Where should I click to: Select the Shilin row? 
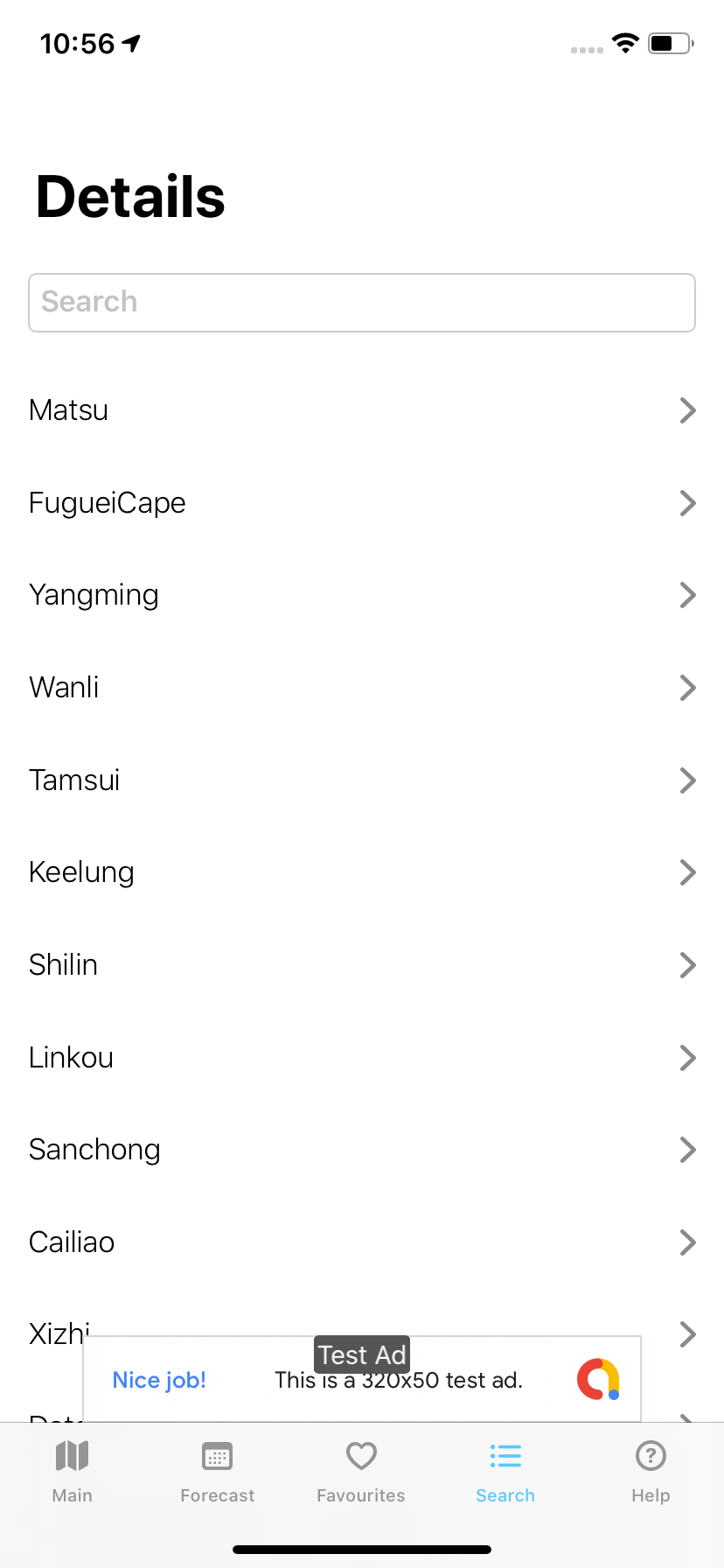(x=362, y=964)
